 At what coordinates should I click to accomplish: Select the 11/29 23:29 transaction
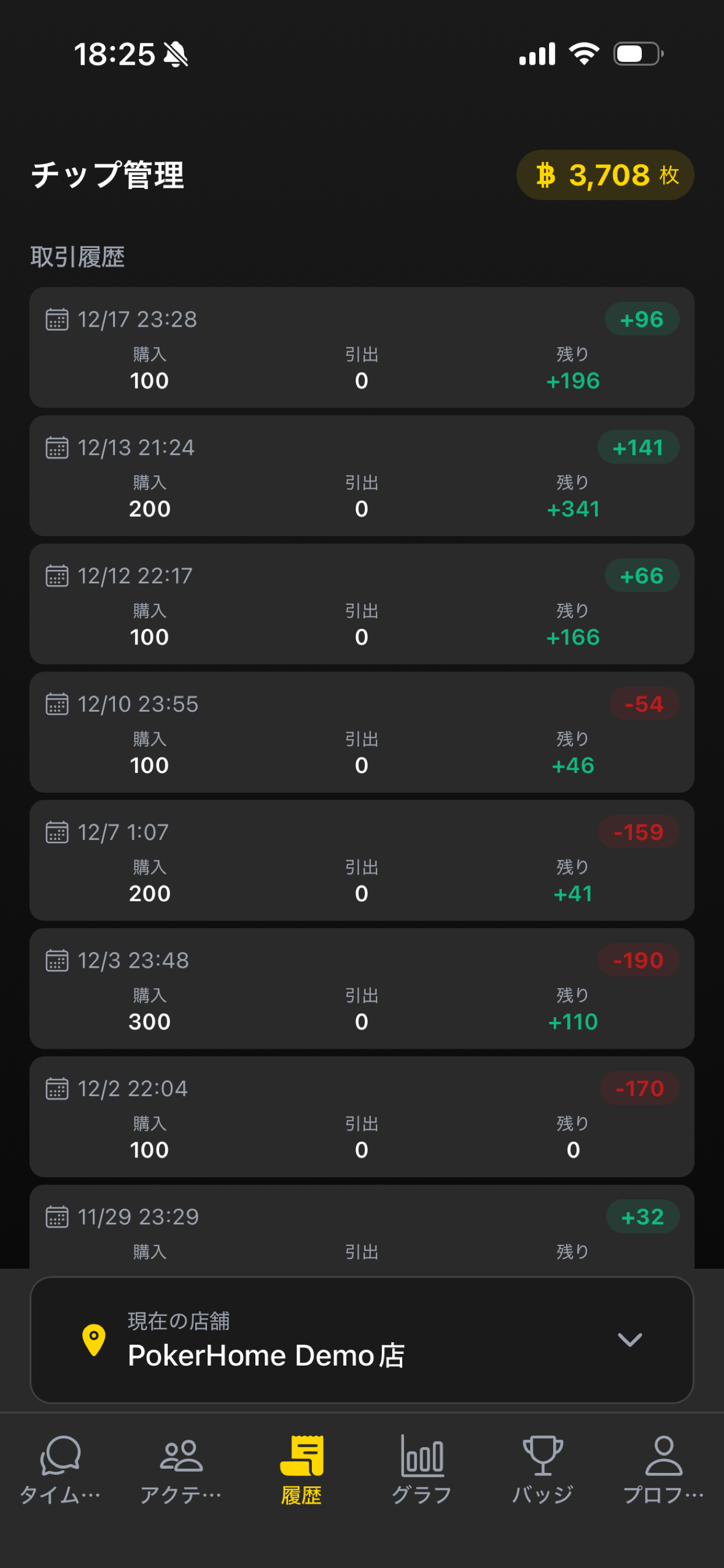tap(362, 1227)
